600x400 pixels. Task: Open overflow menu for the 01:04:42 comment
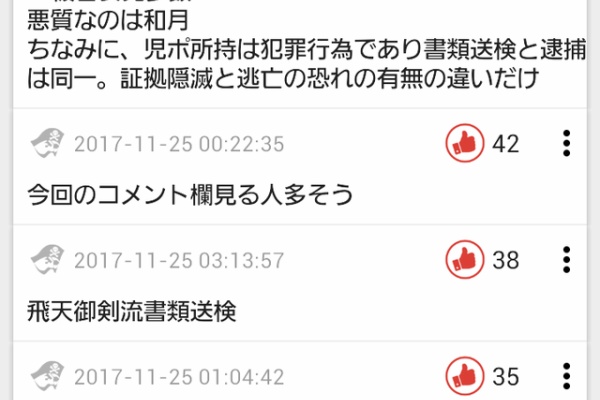566,377
